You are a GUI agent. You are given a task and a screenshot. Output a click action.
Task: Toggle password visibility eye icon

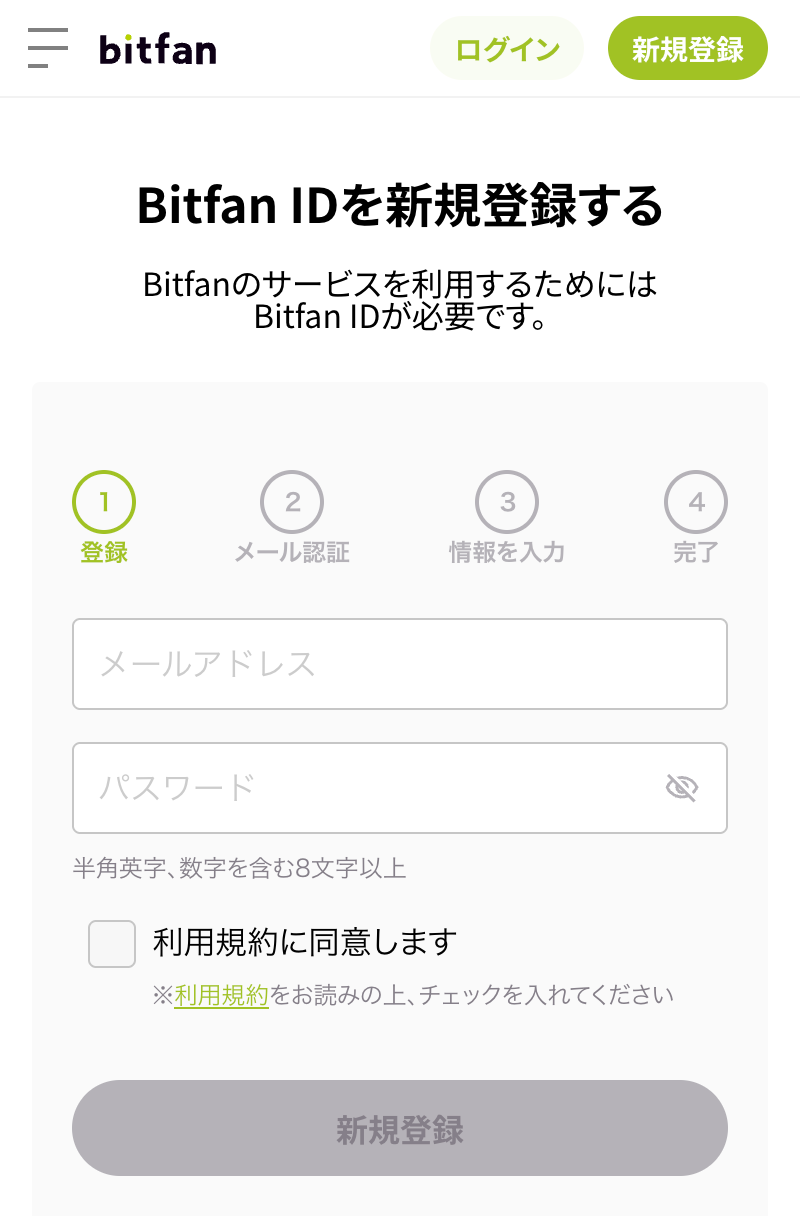click(x=681, y=788)
